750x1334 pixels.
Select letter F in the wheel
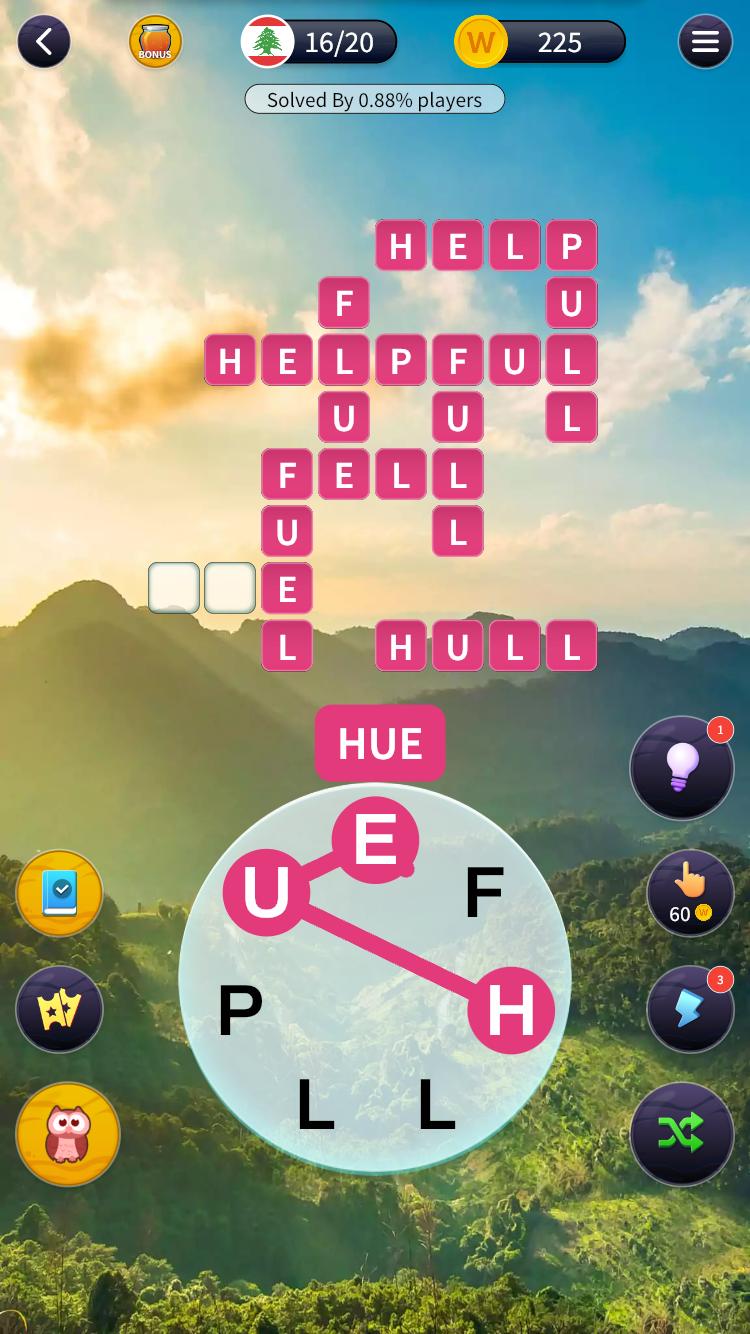coord(484,893)
